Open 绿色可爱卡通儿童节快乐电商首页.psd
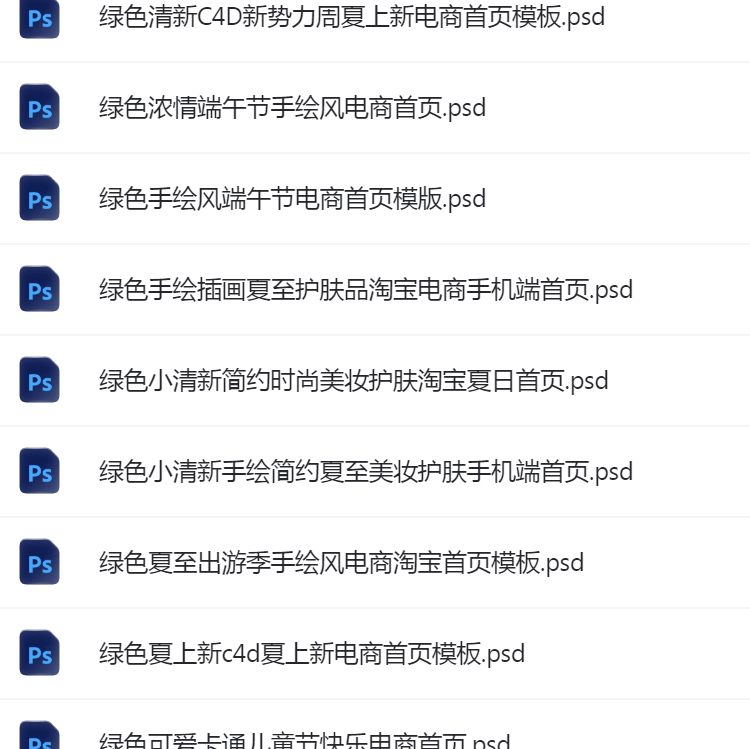Screen dimensions: 750x749 click(x=304, y=741)
